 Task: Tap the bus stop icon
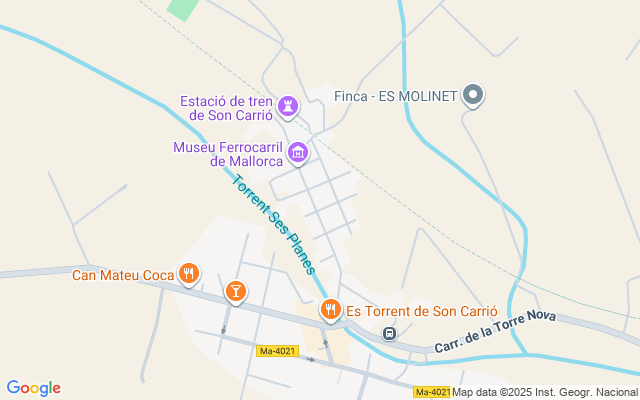pos(391,333)
